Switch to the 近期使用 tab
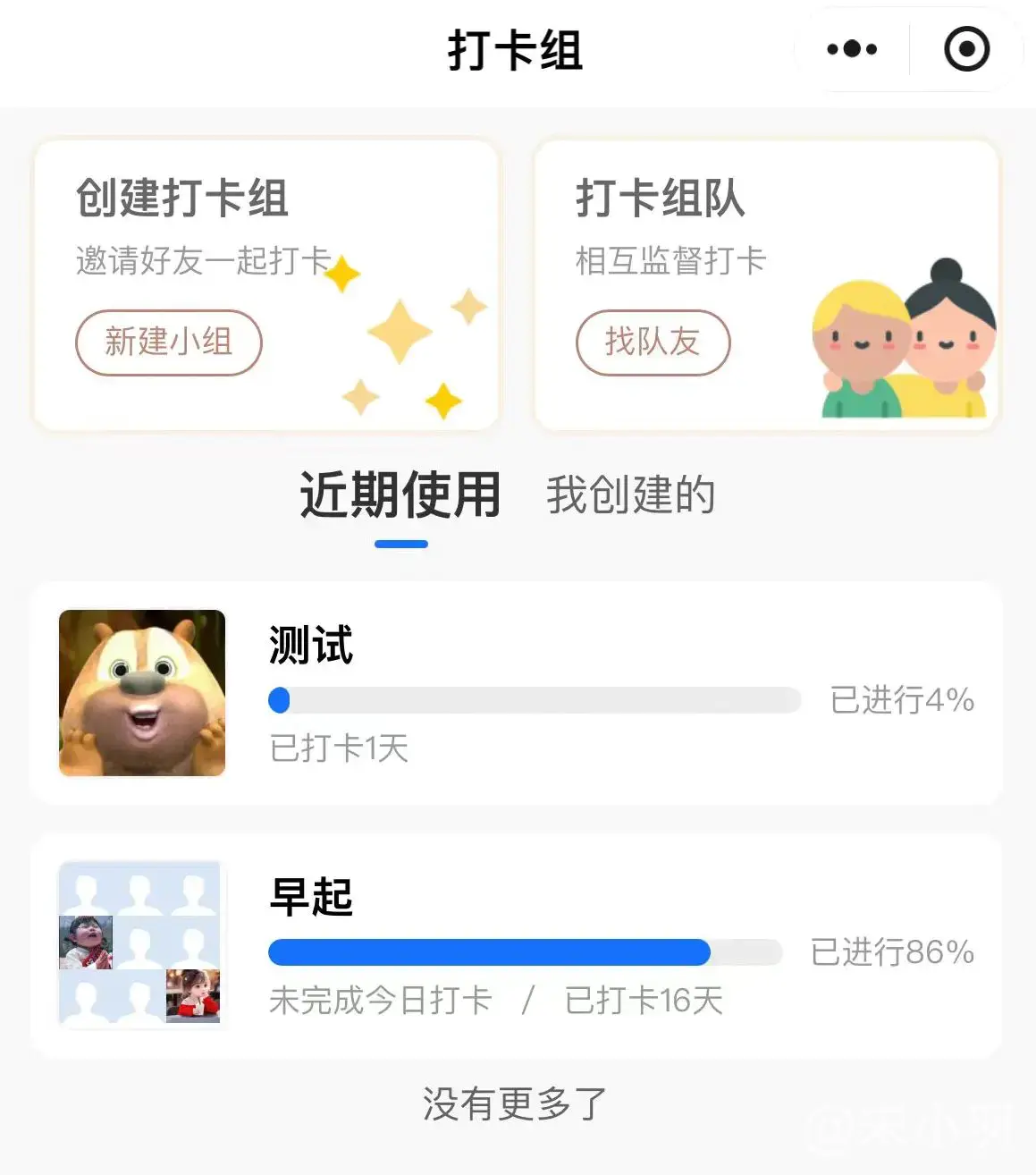This screenshot has width=1036, height=1175. click(400, 495)
